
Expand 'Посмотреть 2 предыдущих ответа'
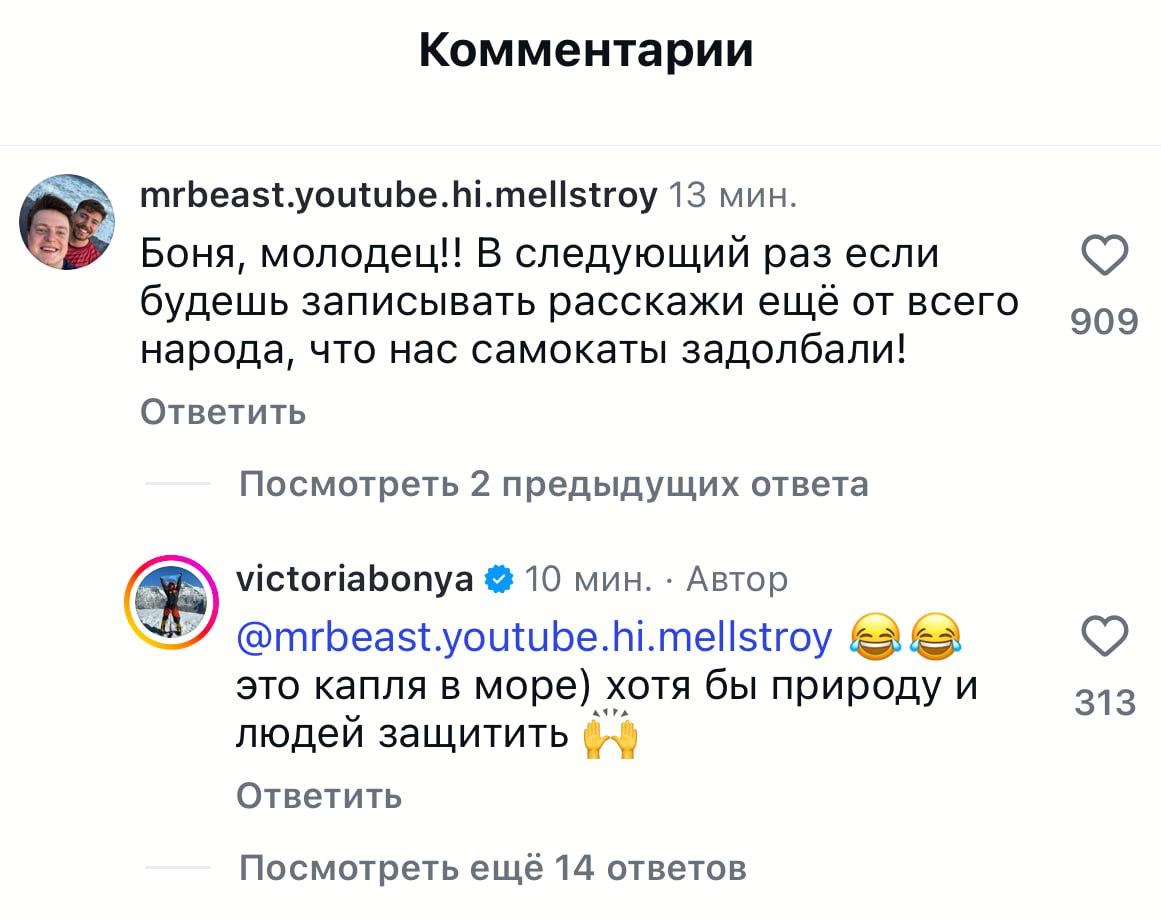click(x=553, y=484)
